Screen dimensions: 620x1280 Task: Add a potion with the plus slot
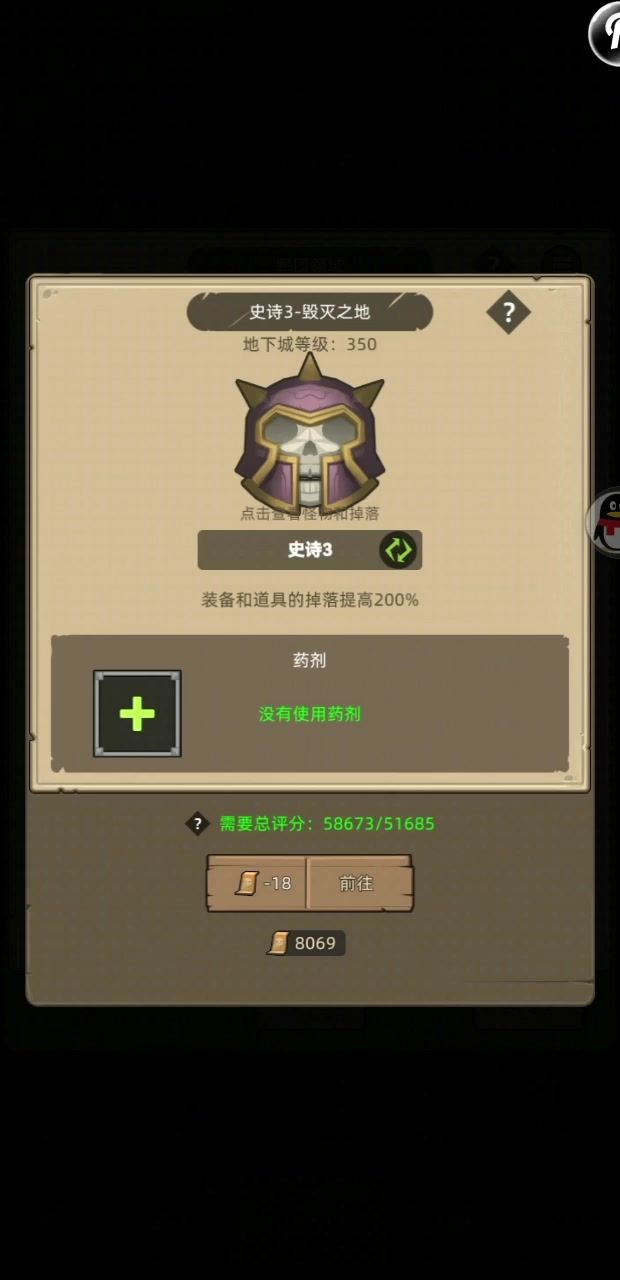pyautogui.click(x=137, y=713)
